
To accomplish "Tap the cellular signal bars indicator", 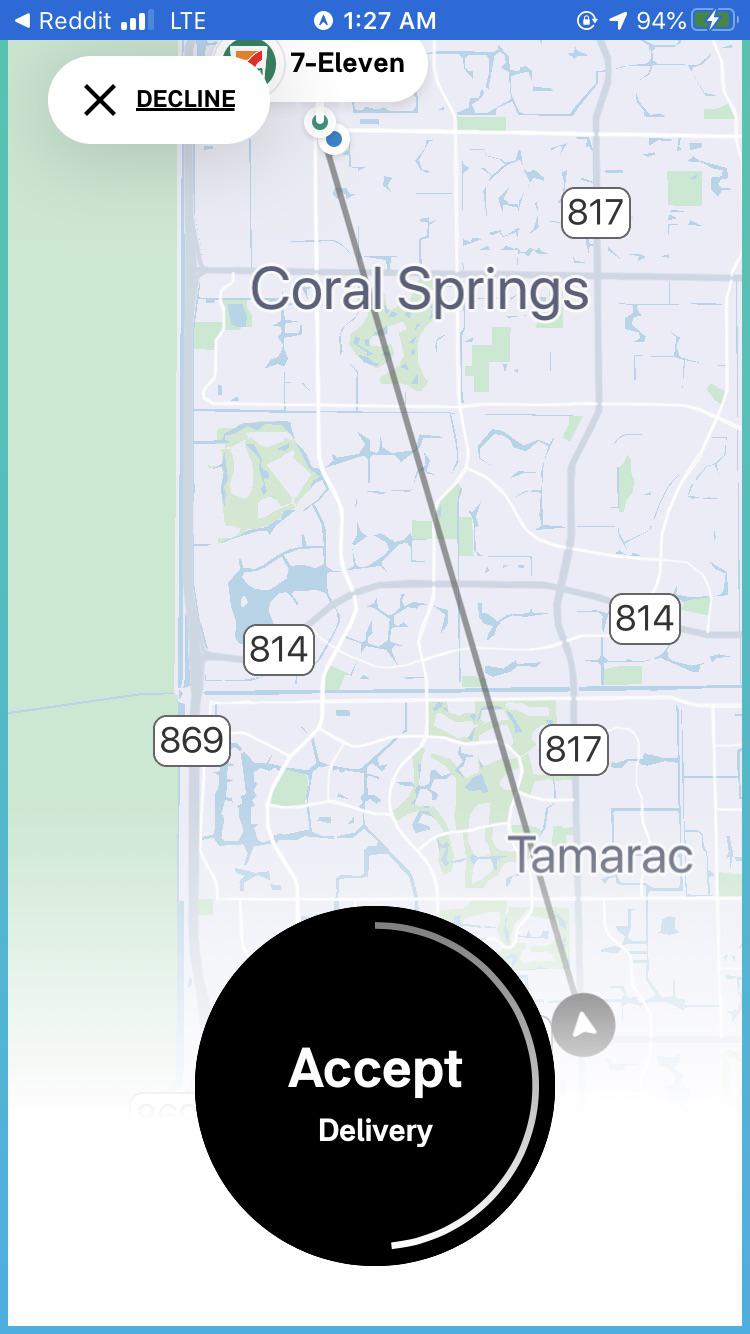I will [x=135, y=18].
